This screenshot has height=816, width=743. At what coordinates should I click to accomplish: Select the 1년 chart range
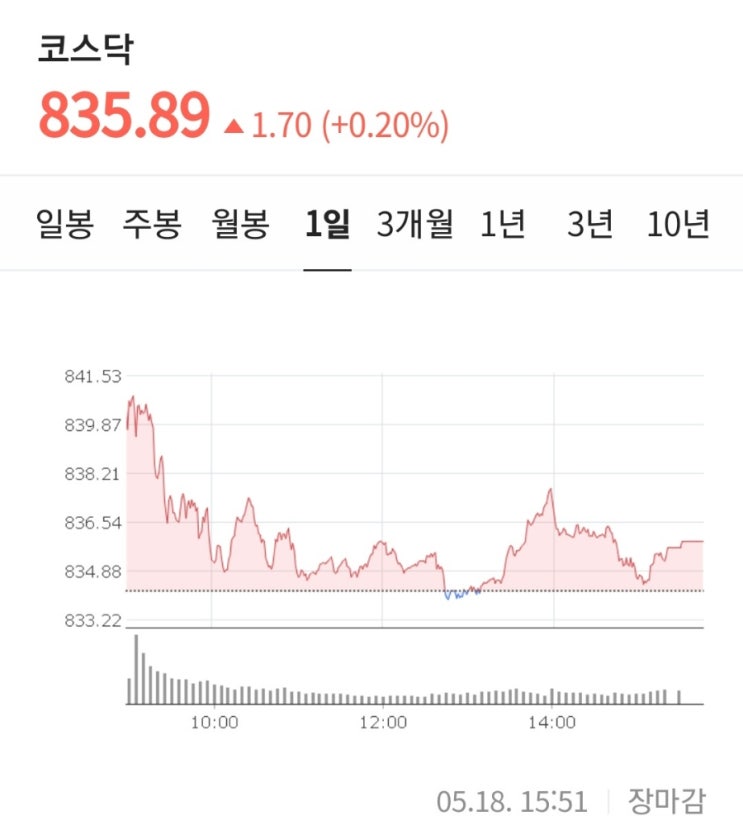[x=502, y=224]
